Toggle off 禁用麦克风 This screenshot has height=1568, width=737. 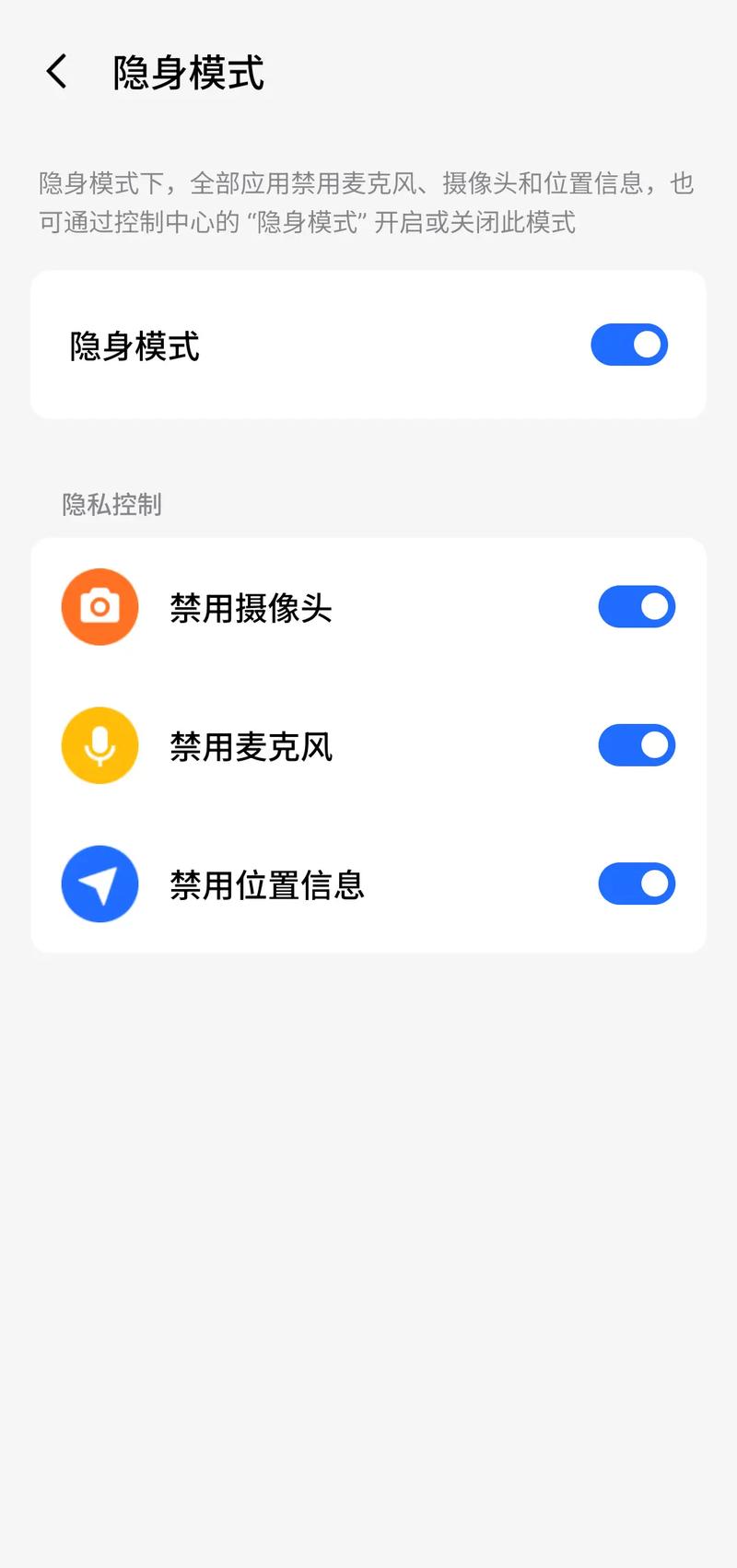coord(637,744)
